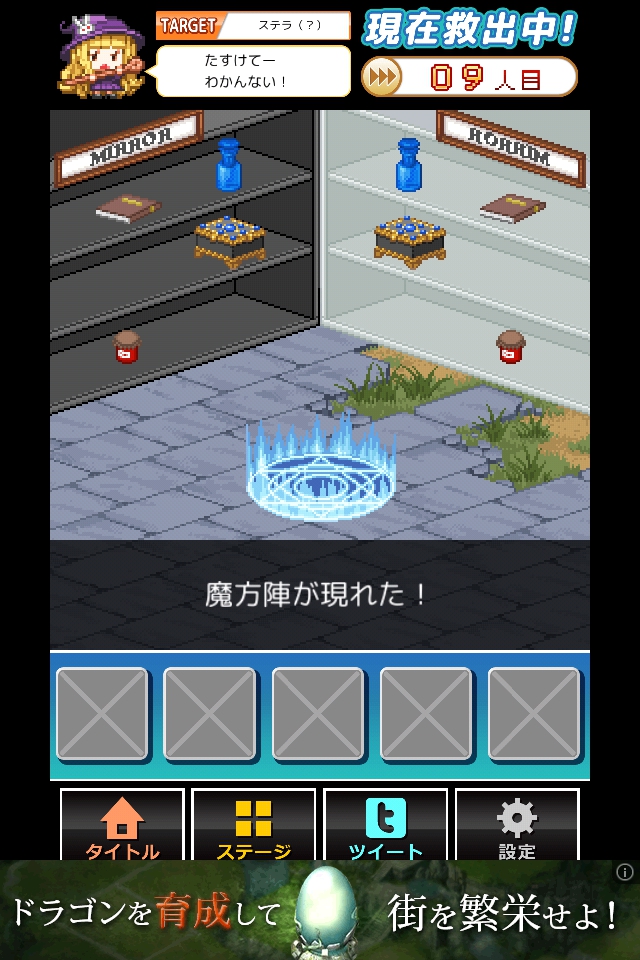Tap the fast-forward skip arrows button
Screen dimensions: 640x960
click(381, 77)
